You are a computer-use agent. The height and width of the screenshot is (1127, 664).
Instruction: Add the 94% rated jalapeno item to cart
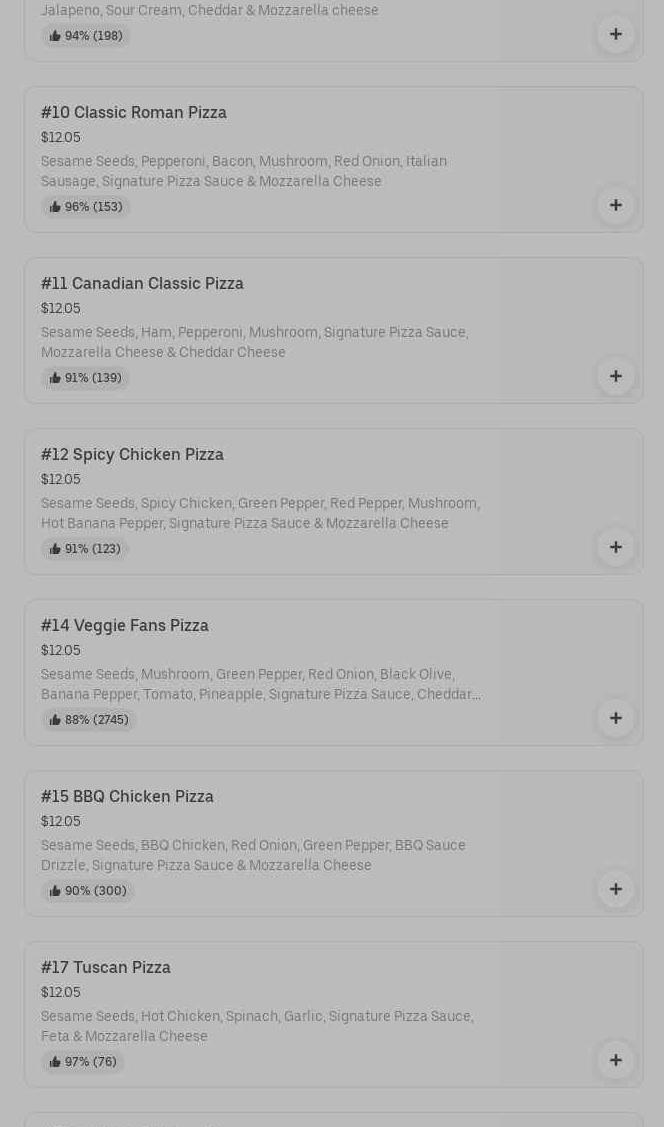pos(615,34)
